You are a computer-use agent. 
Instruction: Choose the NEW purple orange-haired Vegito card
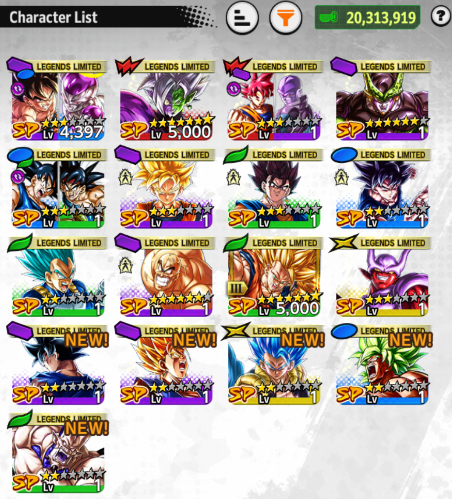click(166, 364)
